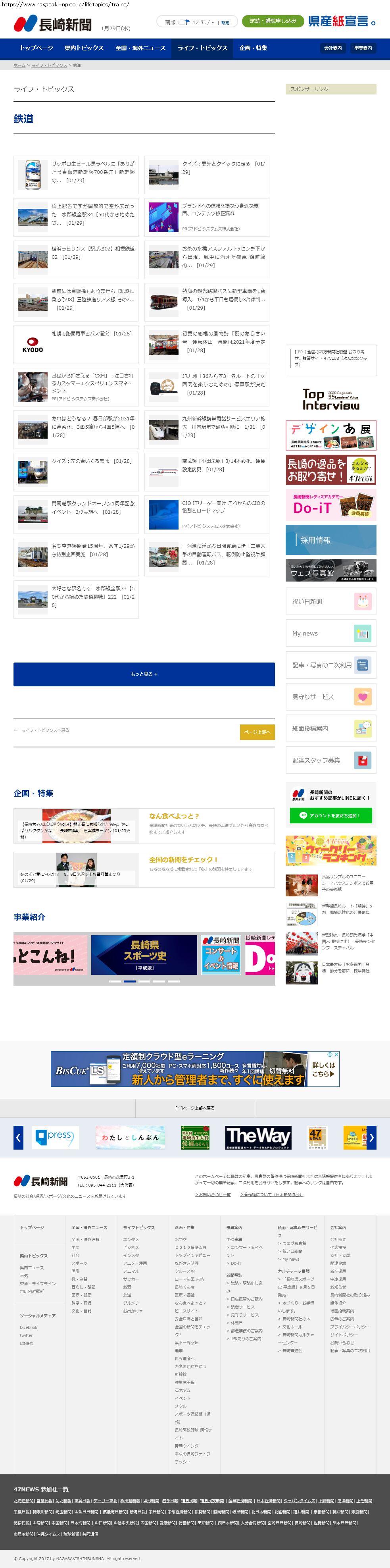The height and width of the screenshot is (1568, 390).
Task: Open 配達スタッフ募集 in the sidebar
Action: pos(331,760)
